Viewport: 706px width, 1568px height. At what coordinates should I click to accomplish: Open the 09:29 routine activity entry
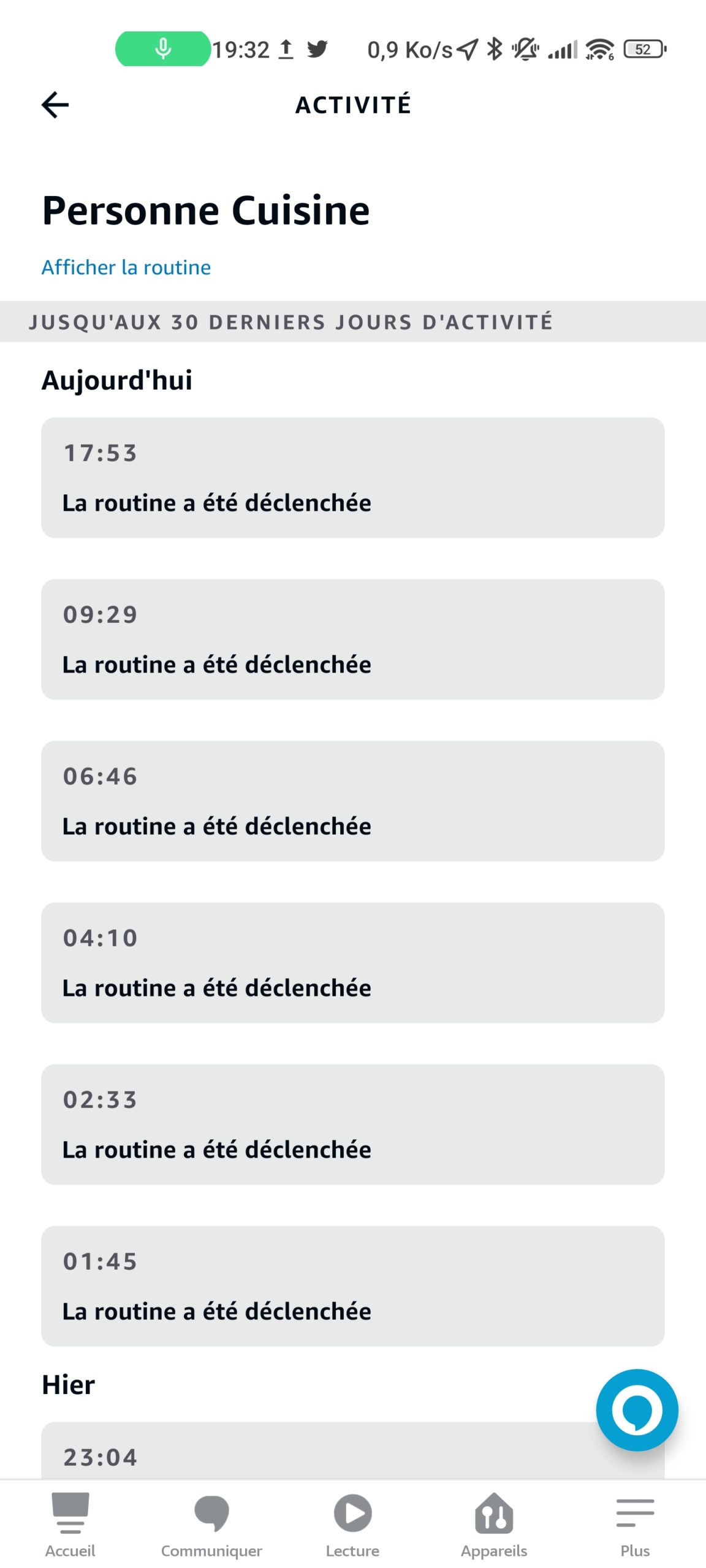pos(353,639)
